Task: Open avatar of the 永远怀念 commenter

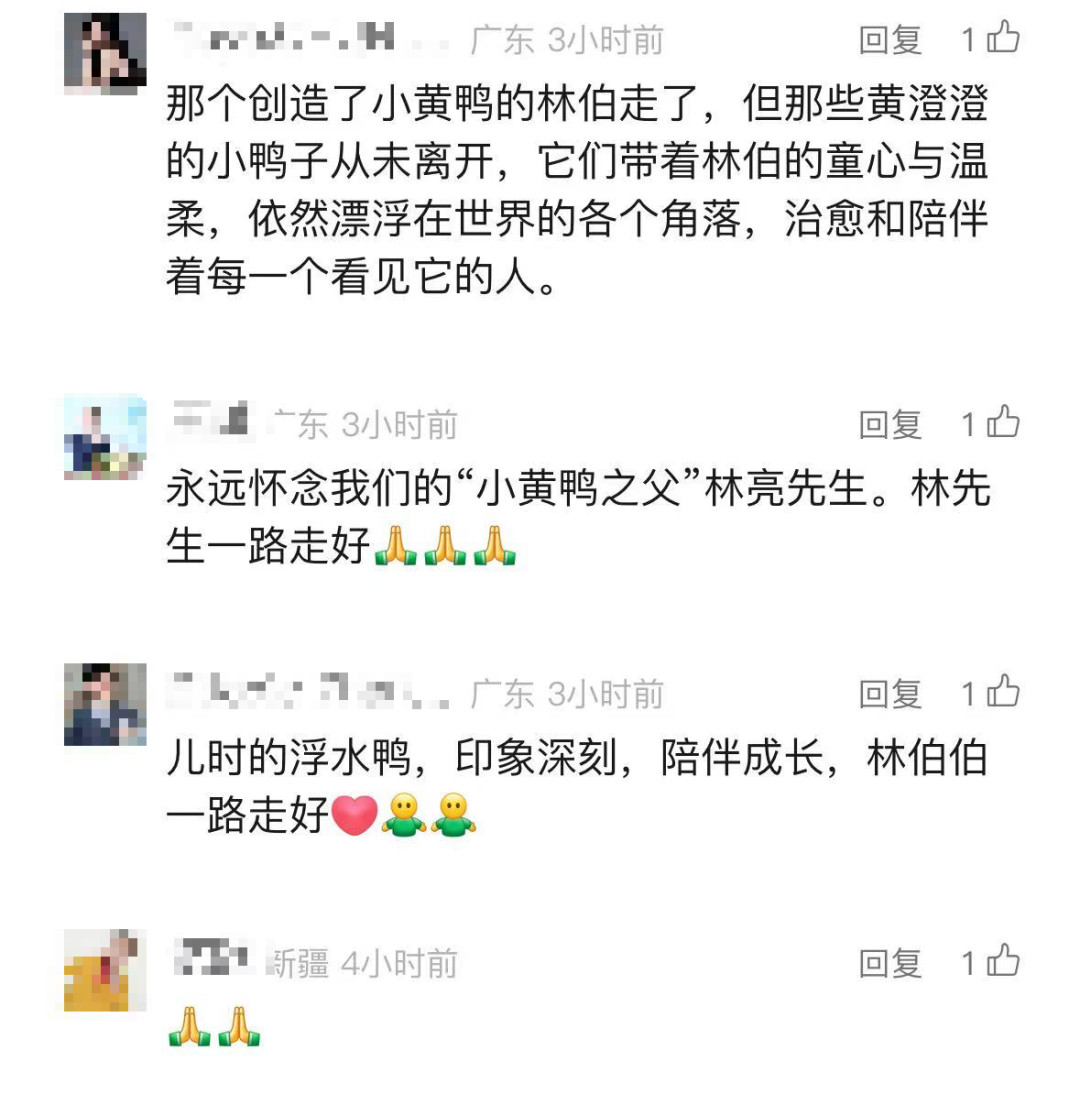Action: (x=105, y=438)
